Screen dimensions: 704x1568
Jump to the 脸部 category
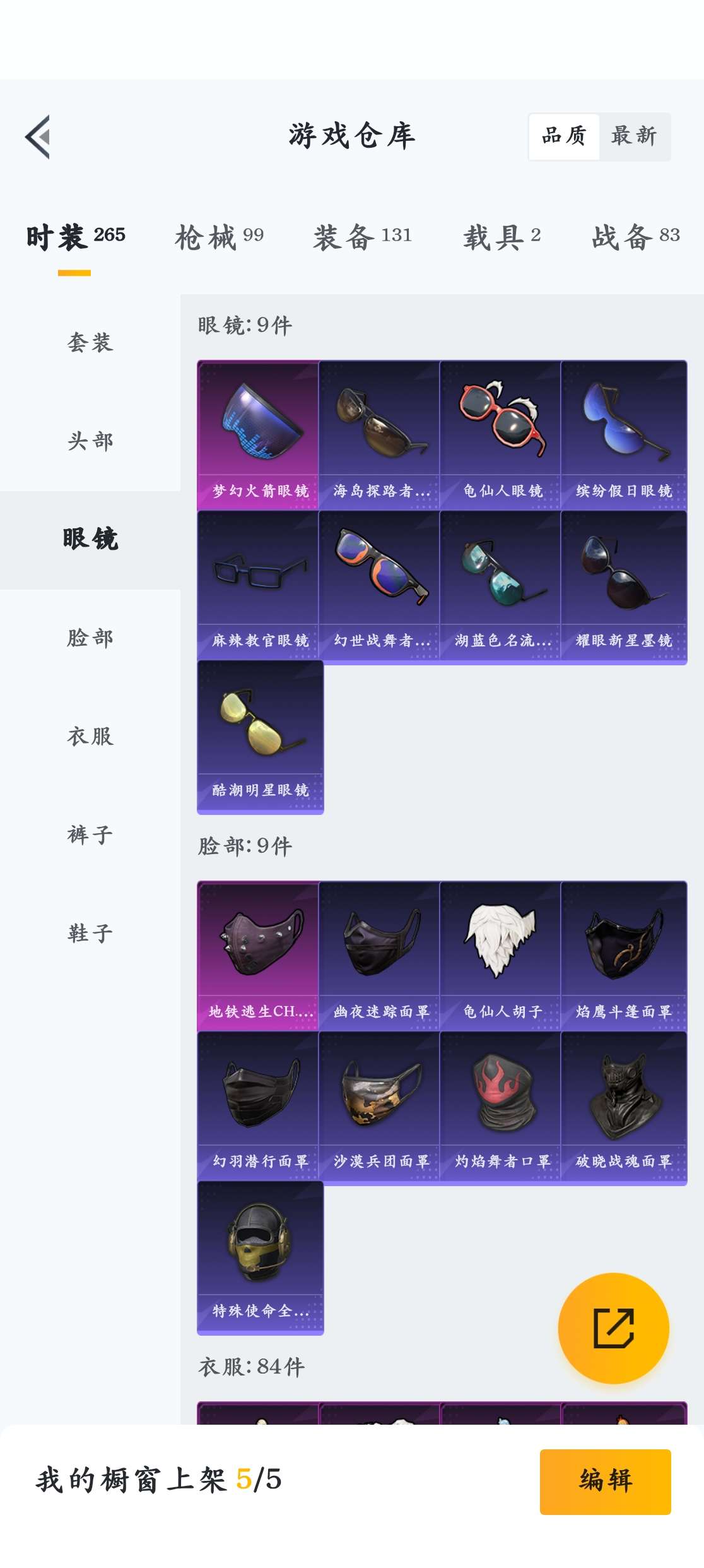pos(90,638)
